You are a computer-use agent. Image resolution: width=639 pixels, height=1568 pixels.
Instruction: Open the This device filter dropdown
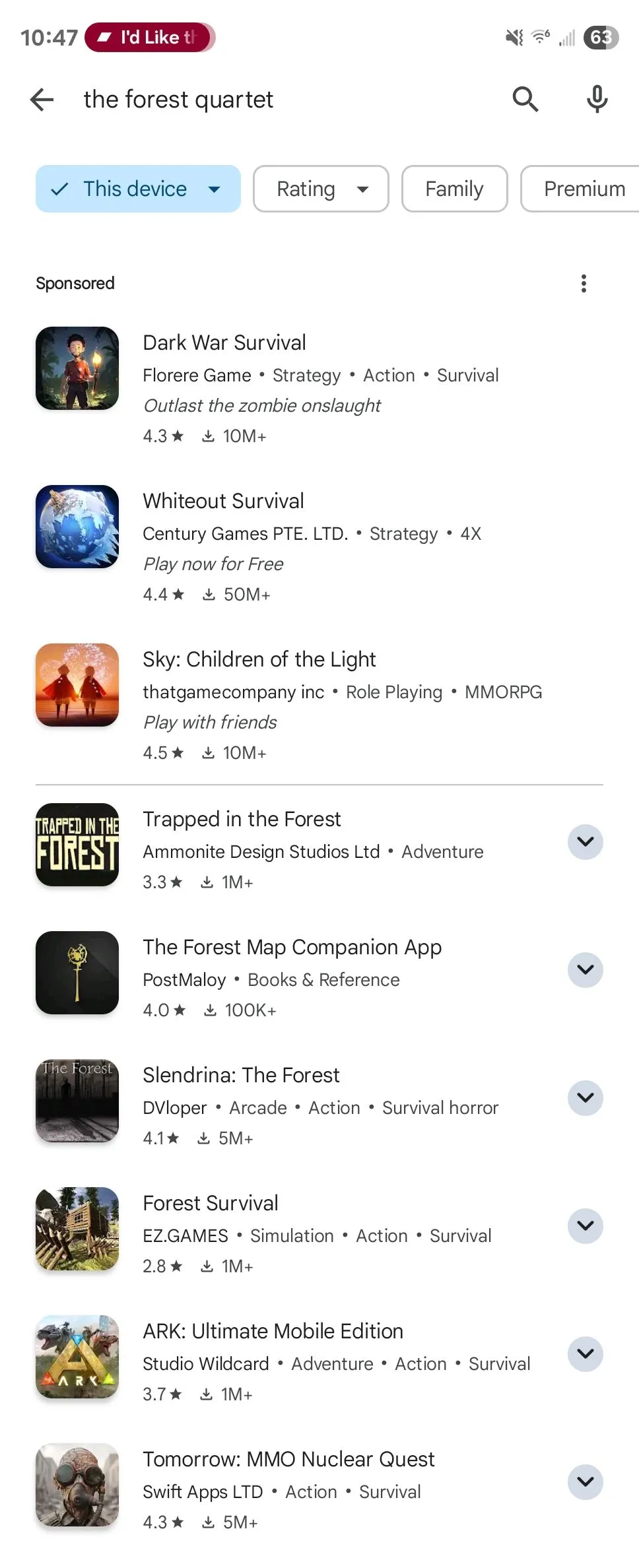[x=138, y=189]
